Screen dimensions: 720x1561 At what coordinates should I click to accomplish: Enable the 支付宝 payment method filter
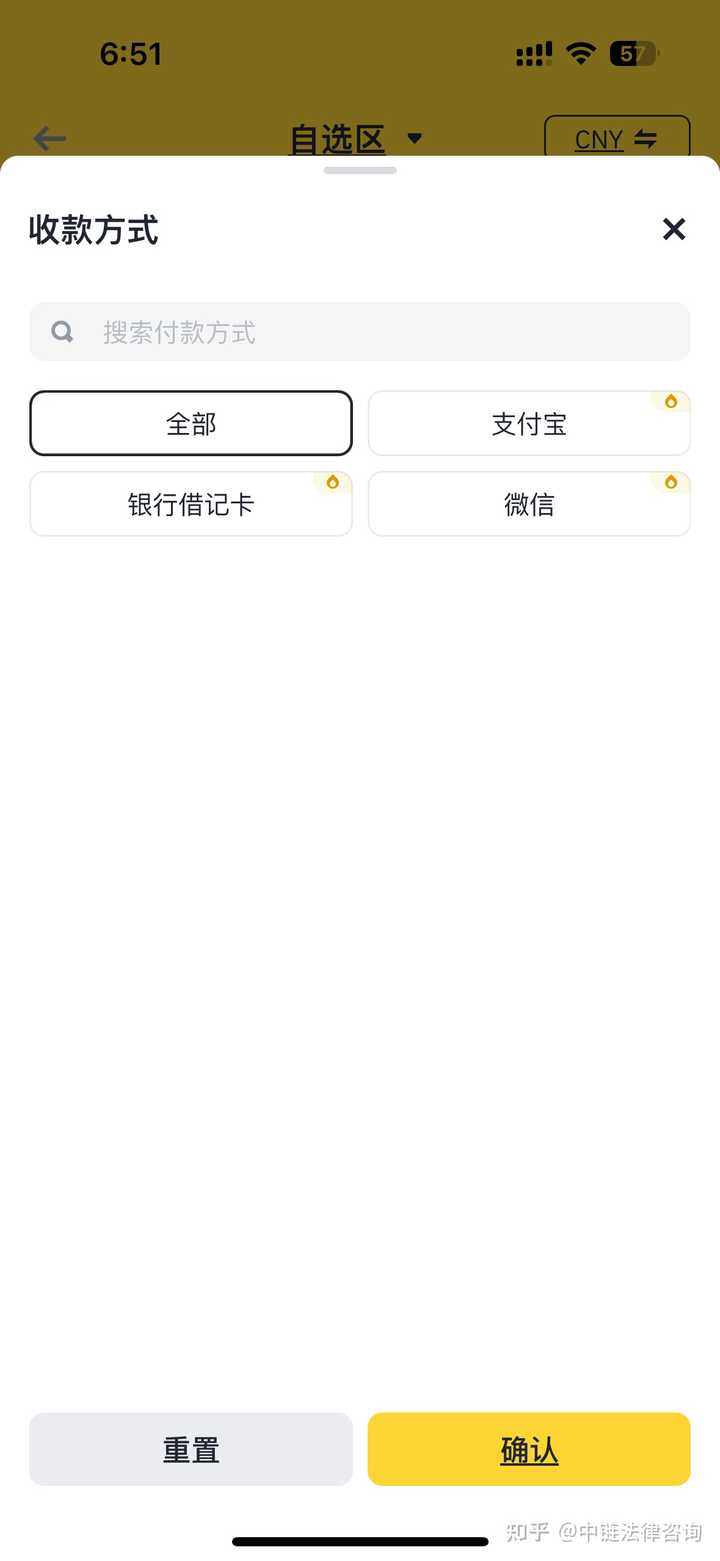point(529,423)
